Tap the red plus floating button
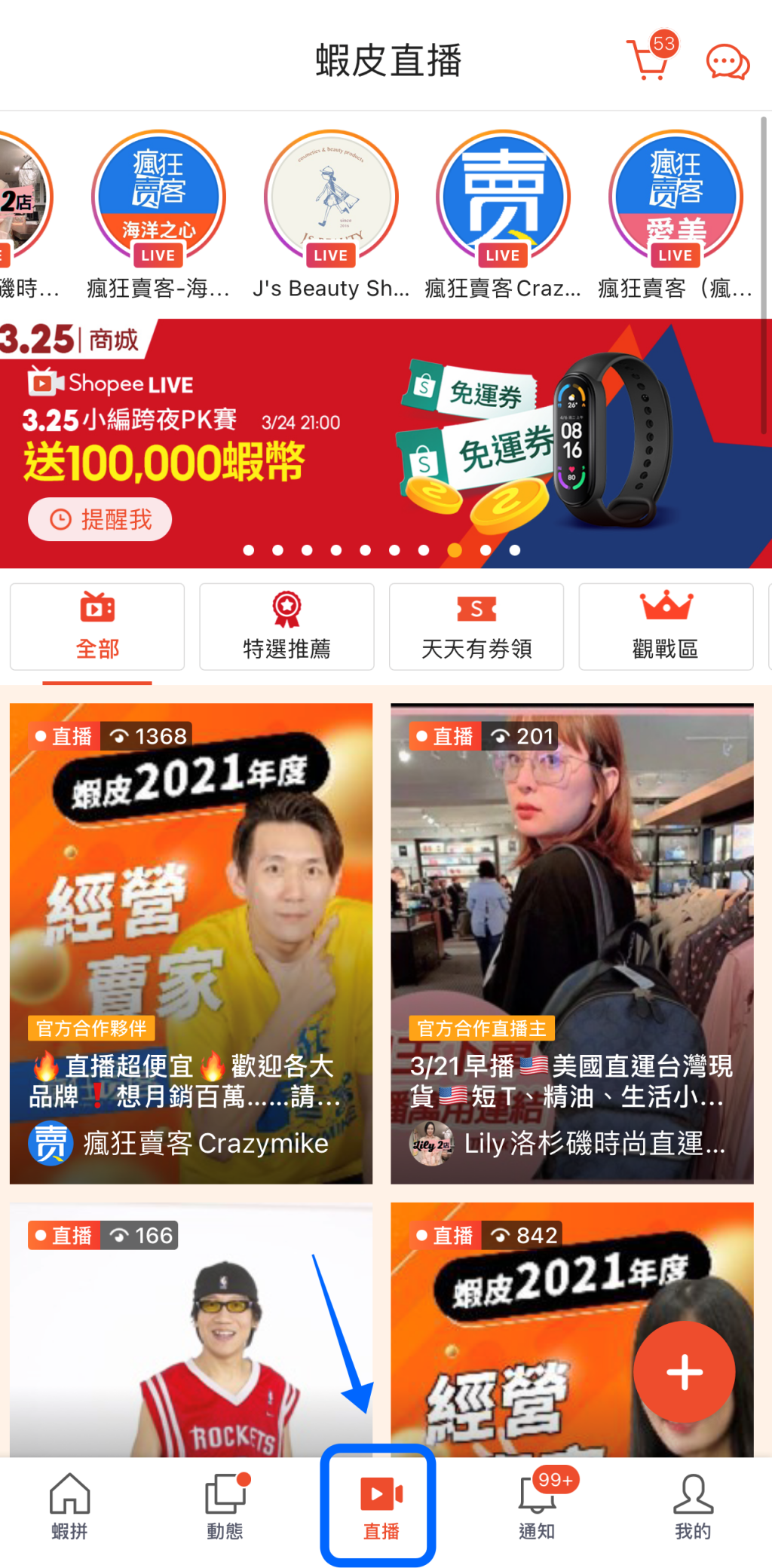The height and width of the screenshot is (1568, 772). 684,1372
